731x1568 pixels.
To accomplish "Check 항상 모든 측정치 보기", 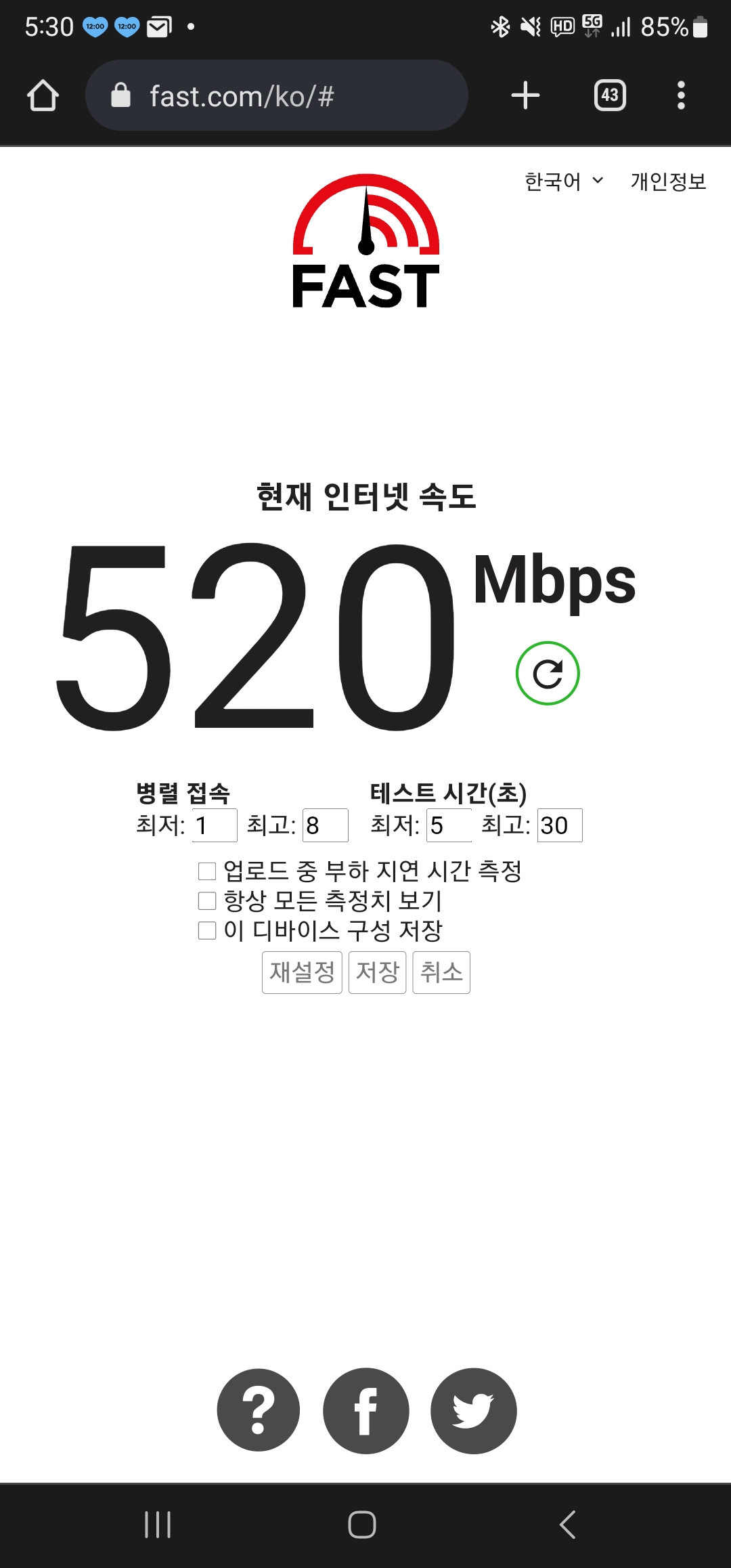I will 207,901.
